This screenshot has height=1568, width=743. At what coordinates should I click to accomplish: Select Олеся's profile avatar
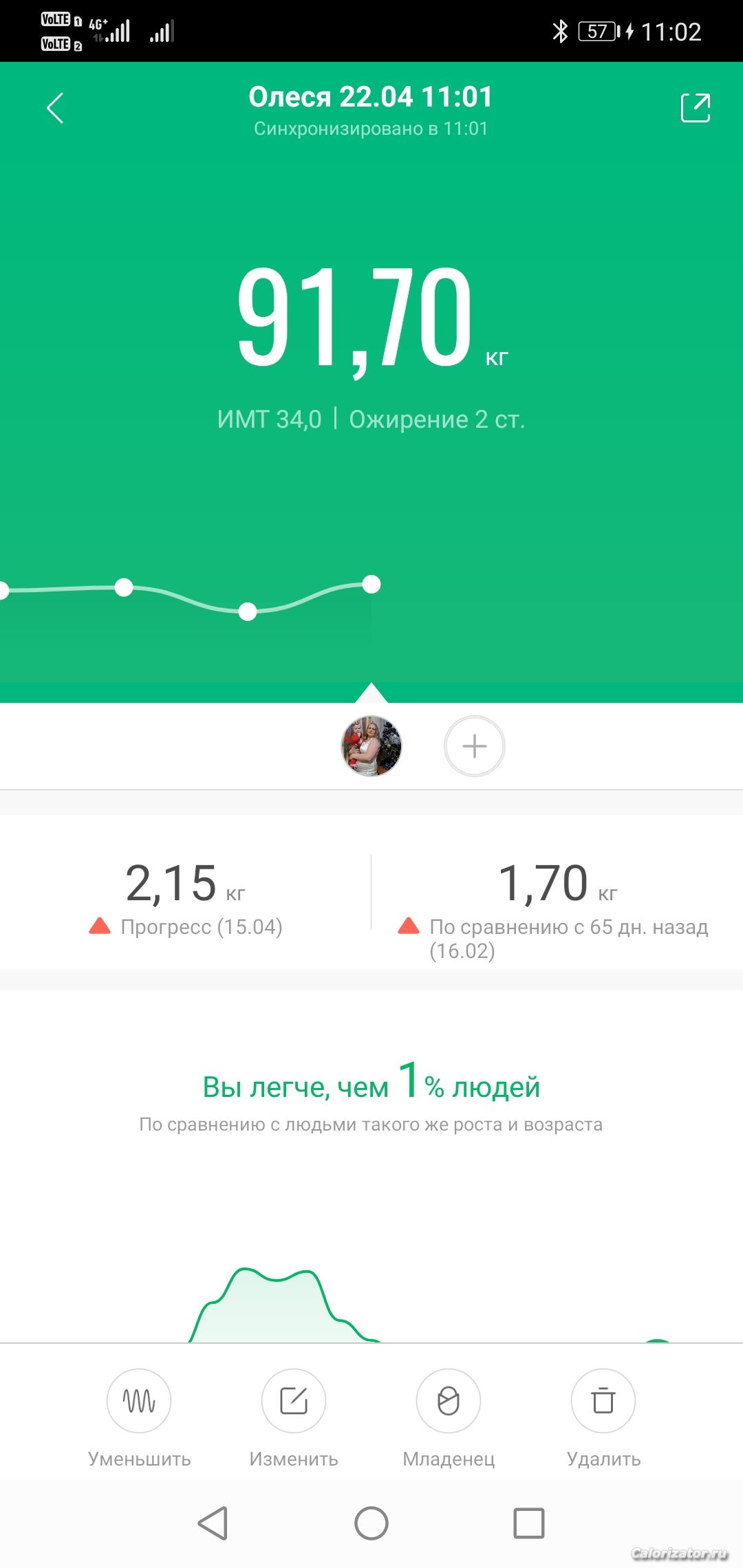click(x=371, y=746)
